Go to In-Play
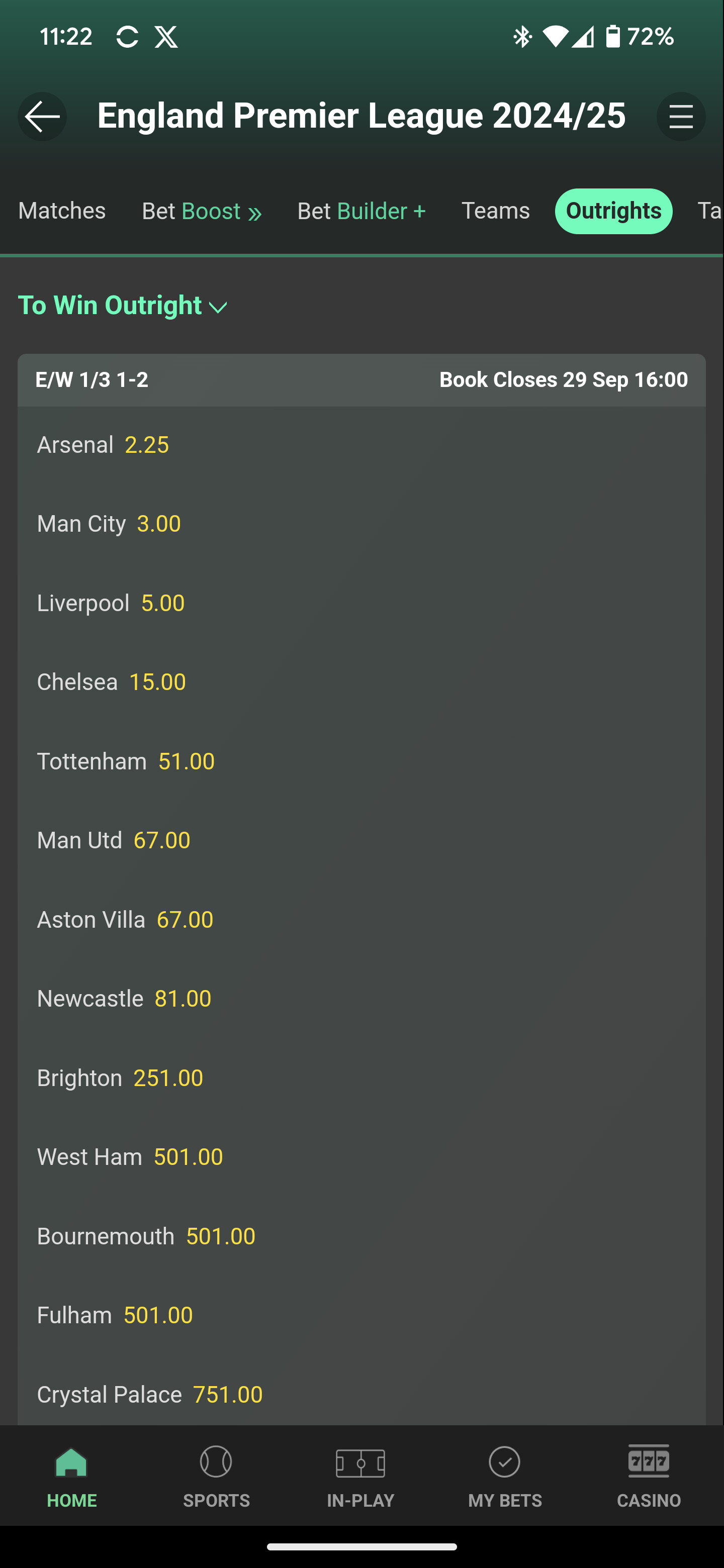The height and width of the screenshot is (1568, 724). pyautogui.click(x=360, y=1476)
